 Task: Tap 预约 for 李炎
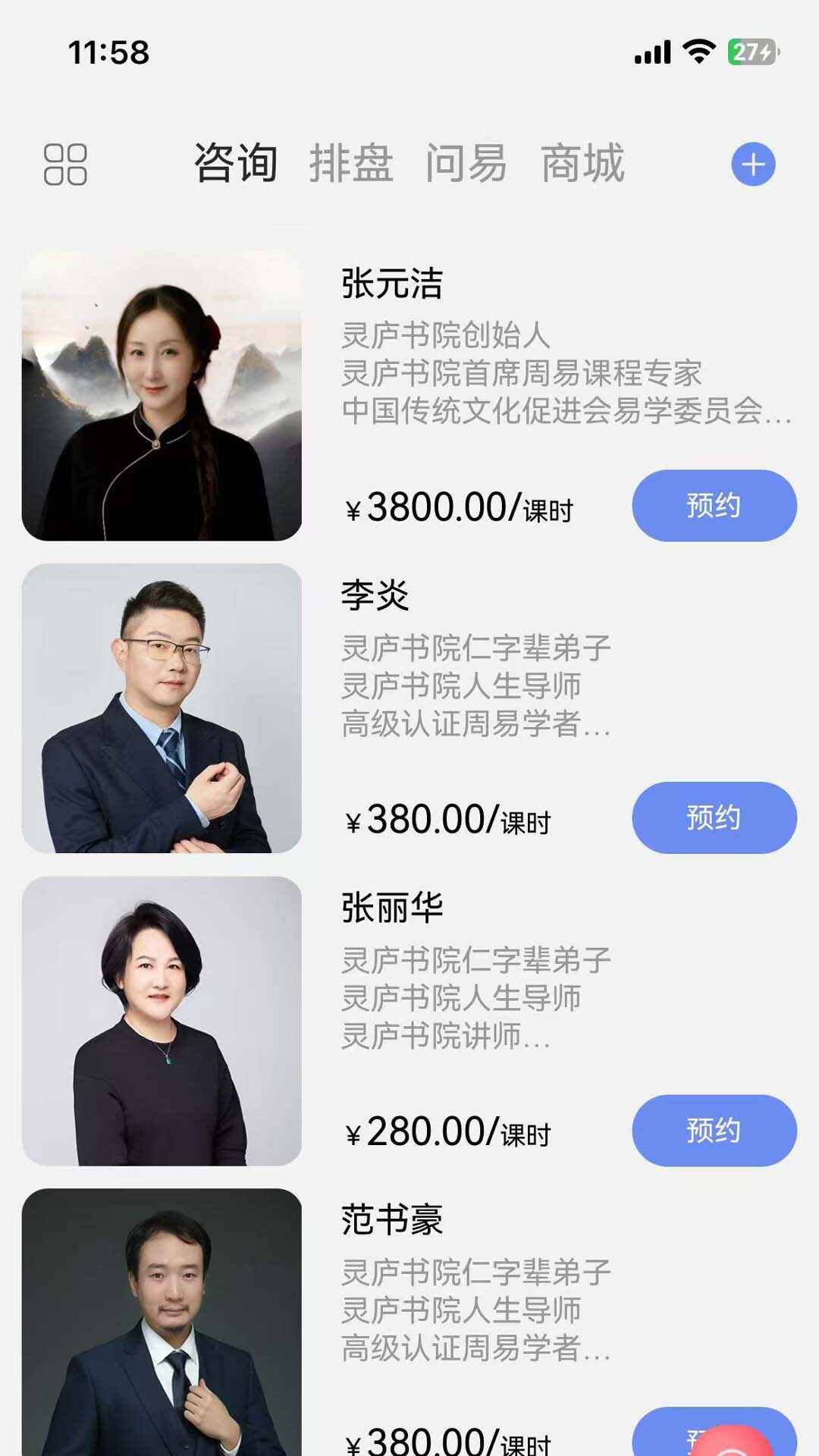point(714,817)
